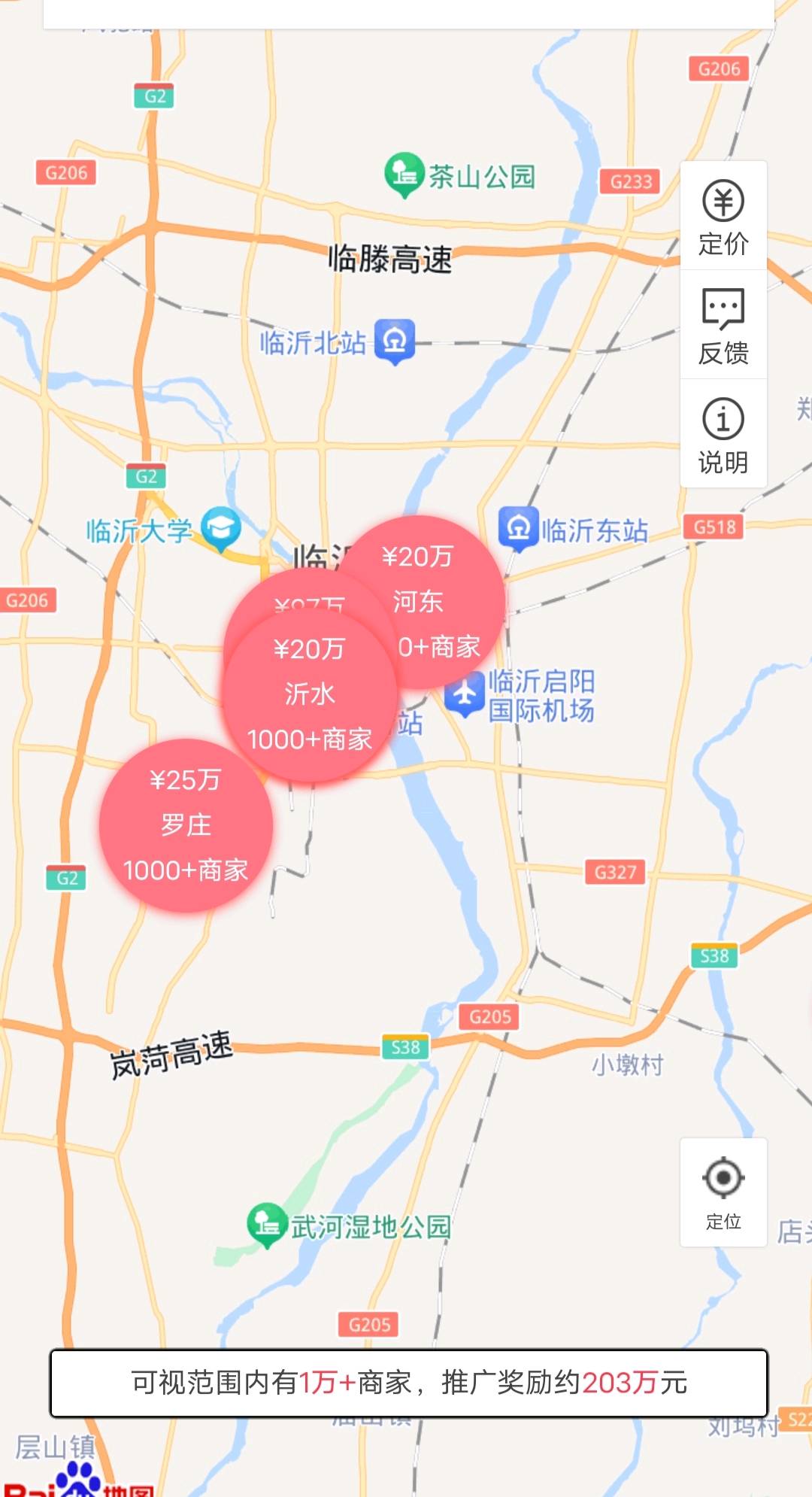Select the 罗庄 ¥25万 bubble
The width and height of the screenshot is (812, 1497).
click(186, 825)
